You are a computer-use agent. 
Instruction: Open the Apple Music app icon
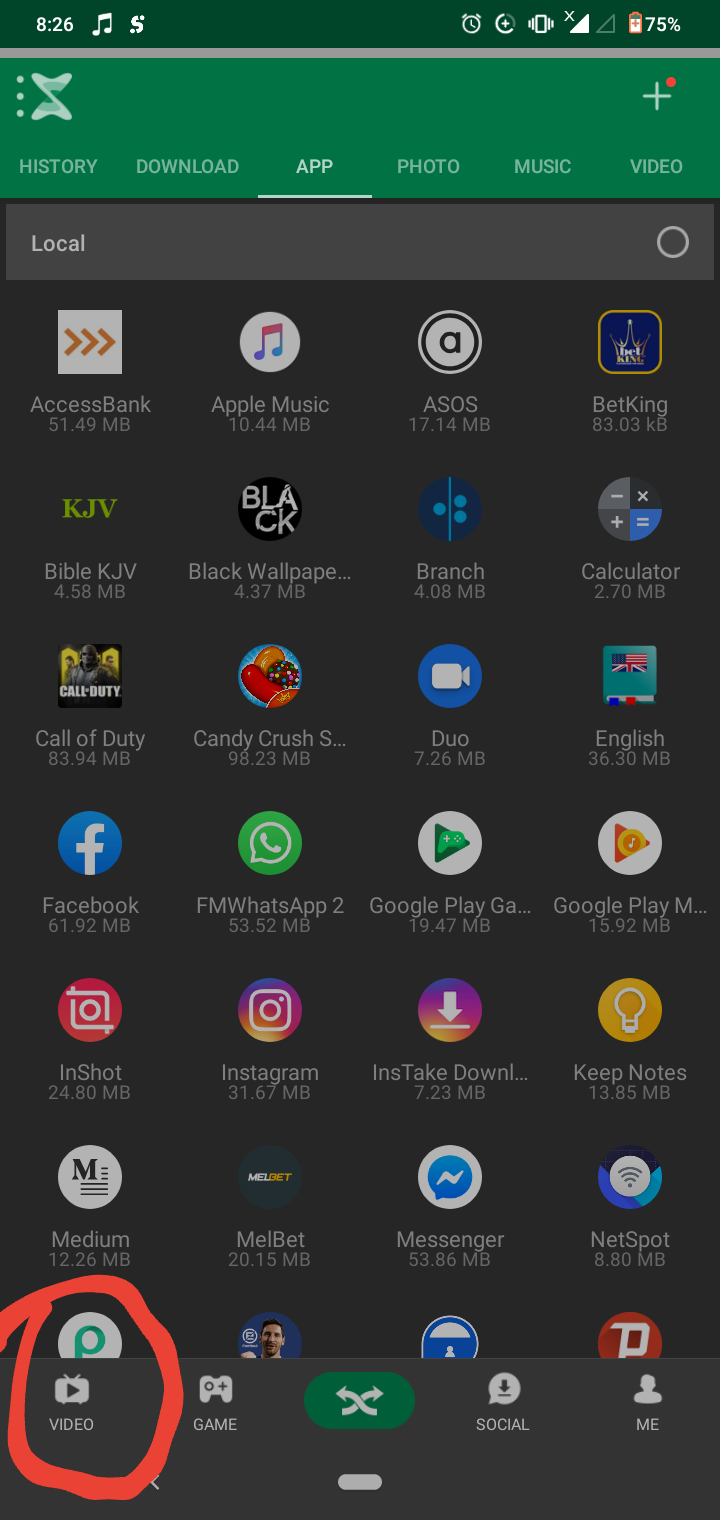click(x=270, y=342)
